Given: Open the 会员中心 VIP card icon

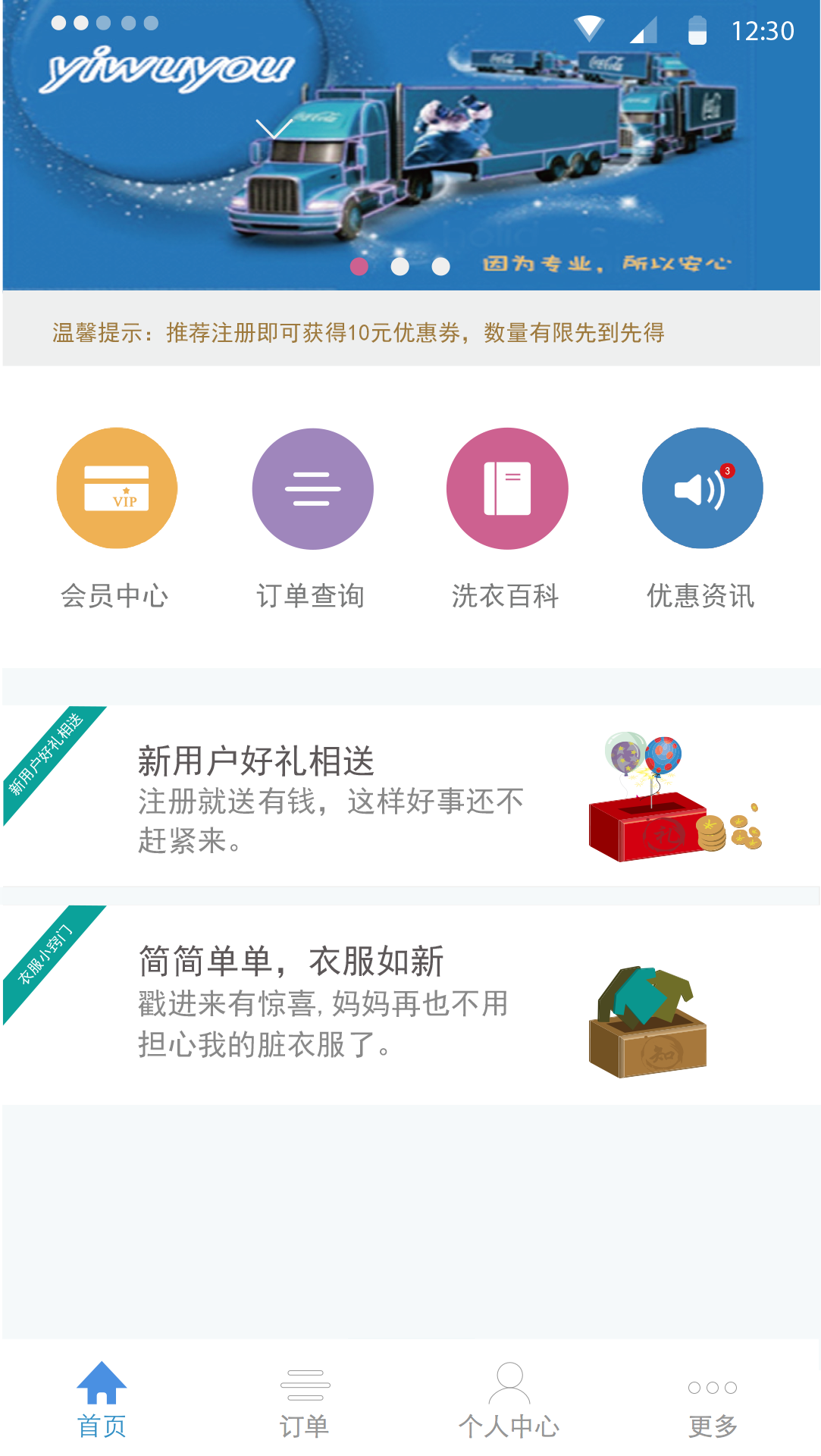Looking at the screenshot, I should point(117,488).
